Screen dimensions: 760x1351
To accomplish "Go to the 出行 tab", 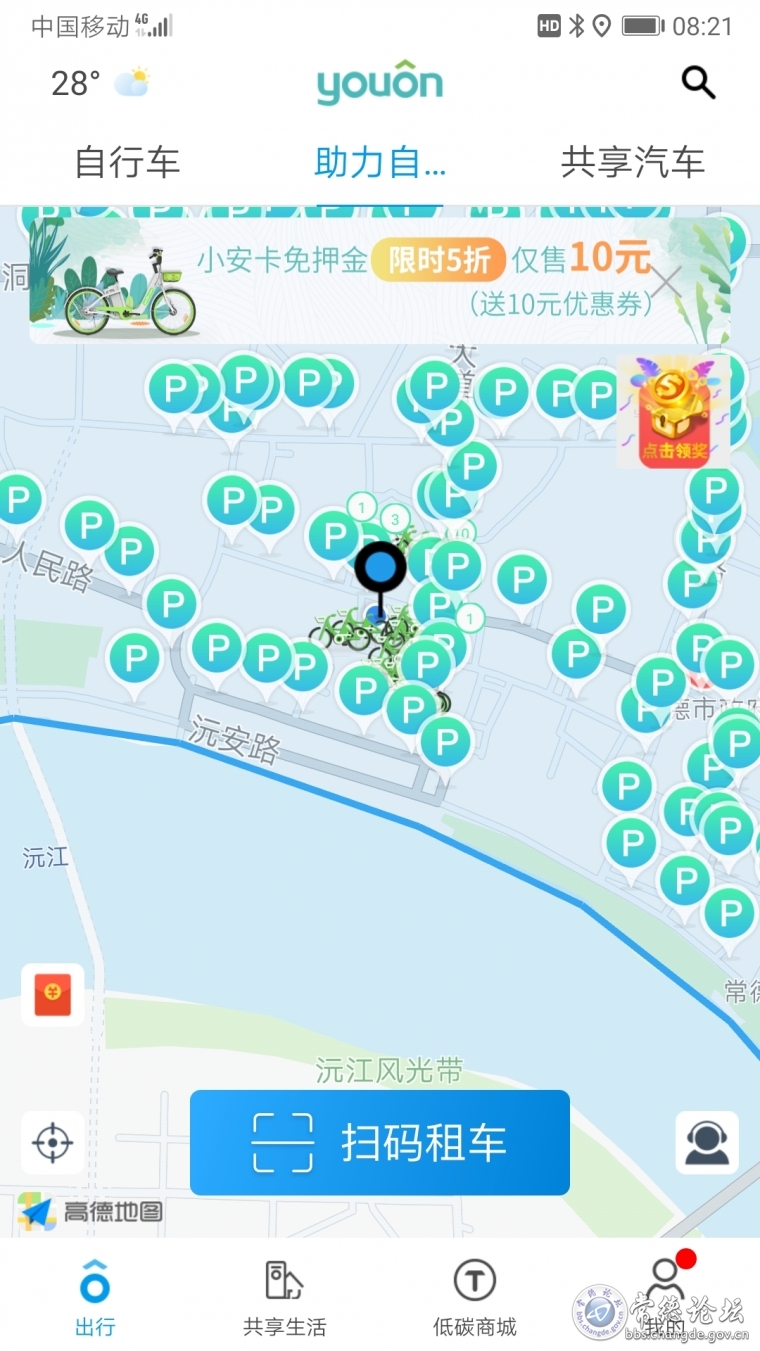I will pos(95,1297).
